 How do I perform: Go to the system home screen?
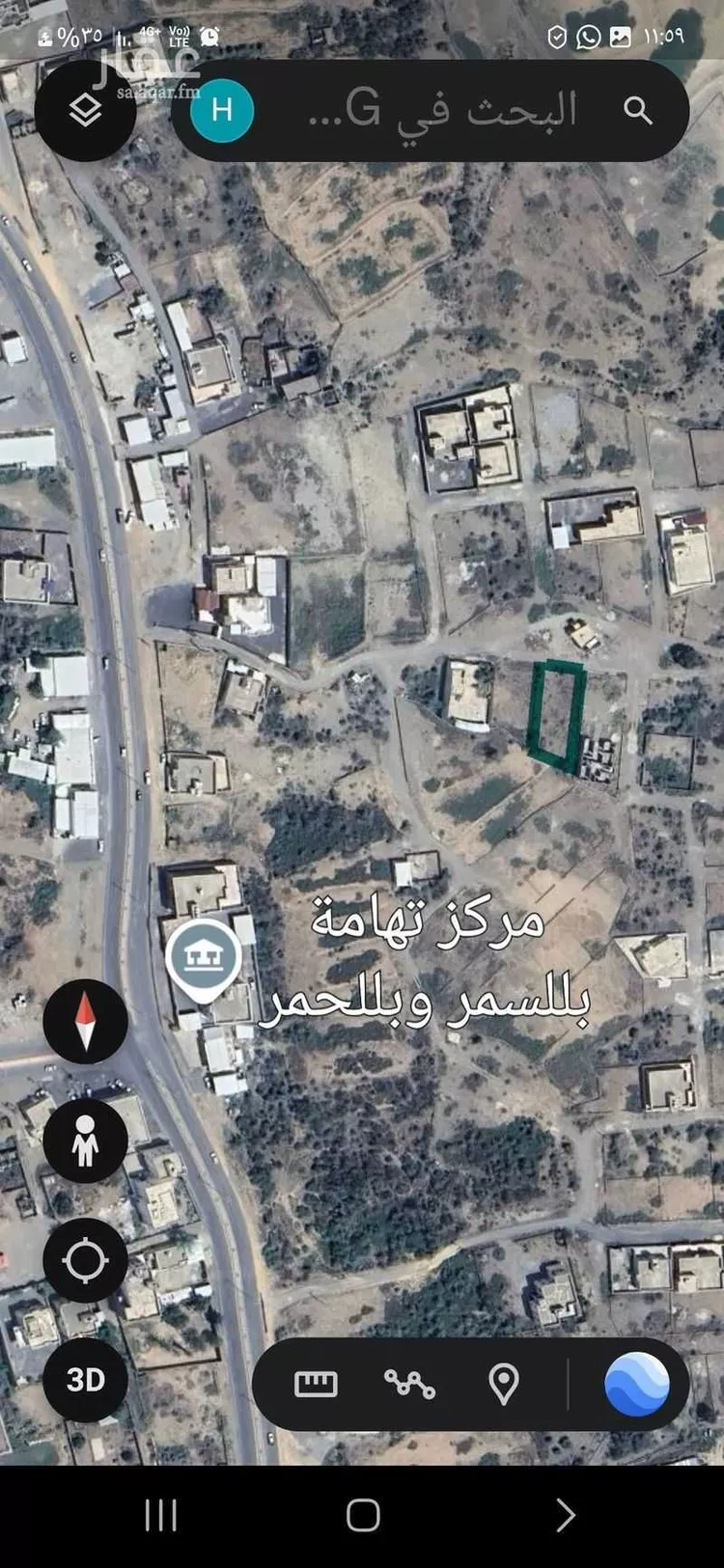[363, 1515]
